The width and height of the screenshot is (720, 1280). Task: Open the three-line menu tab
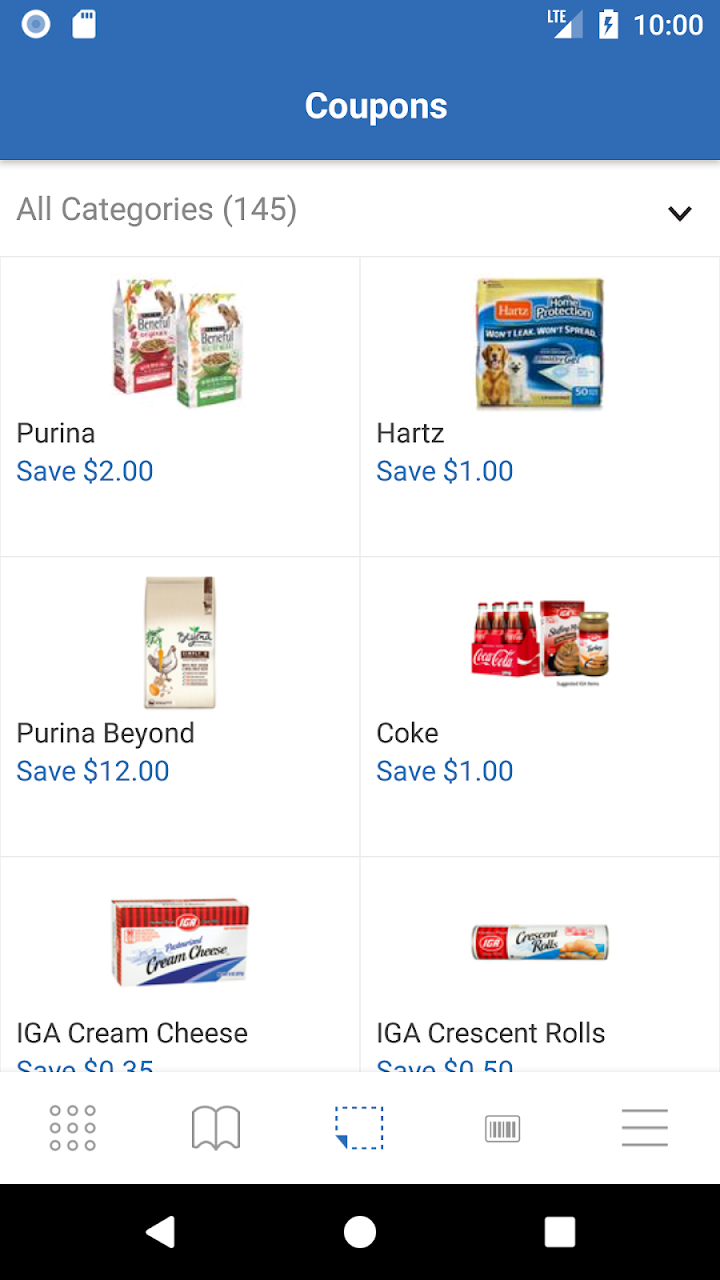645,1128
